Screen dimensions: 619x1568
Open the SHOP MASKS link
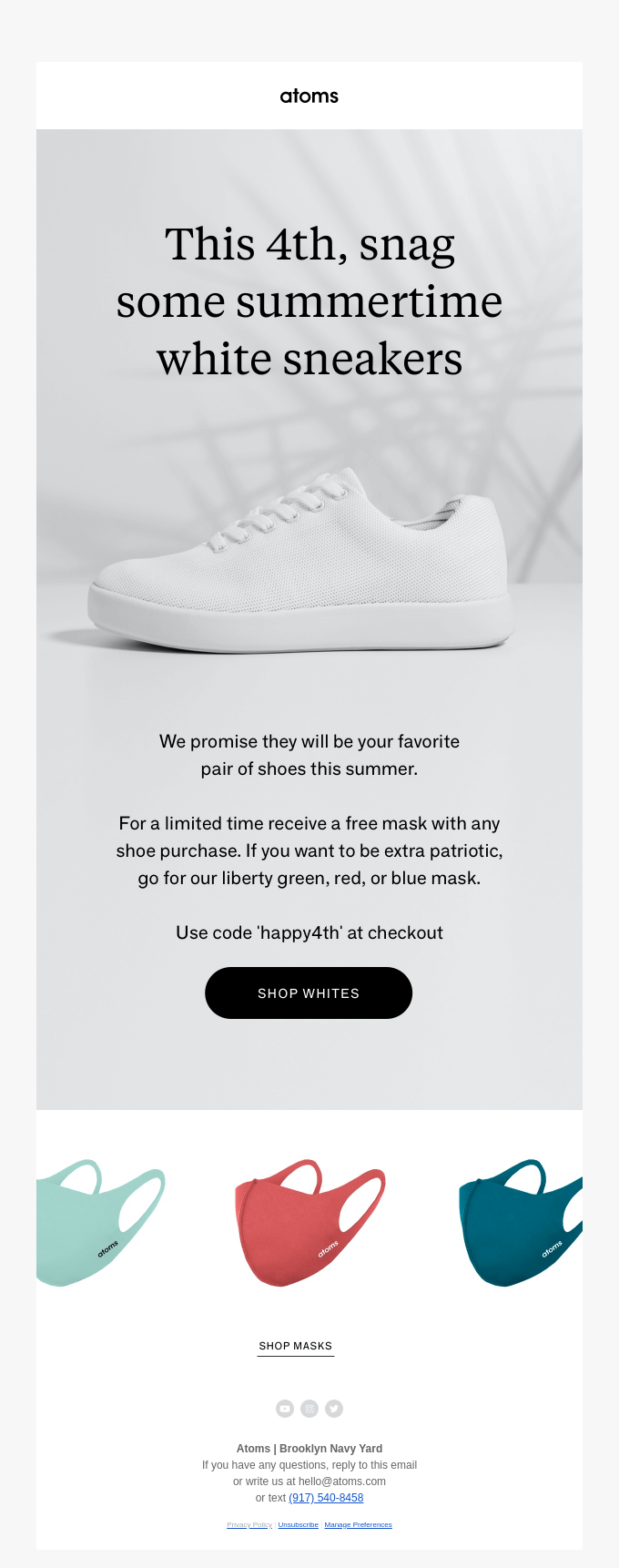(296, 1346)
